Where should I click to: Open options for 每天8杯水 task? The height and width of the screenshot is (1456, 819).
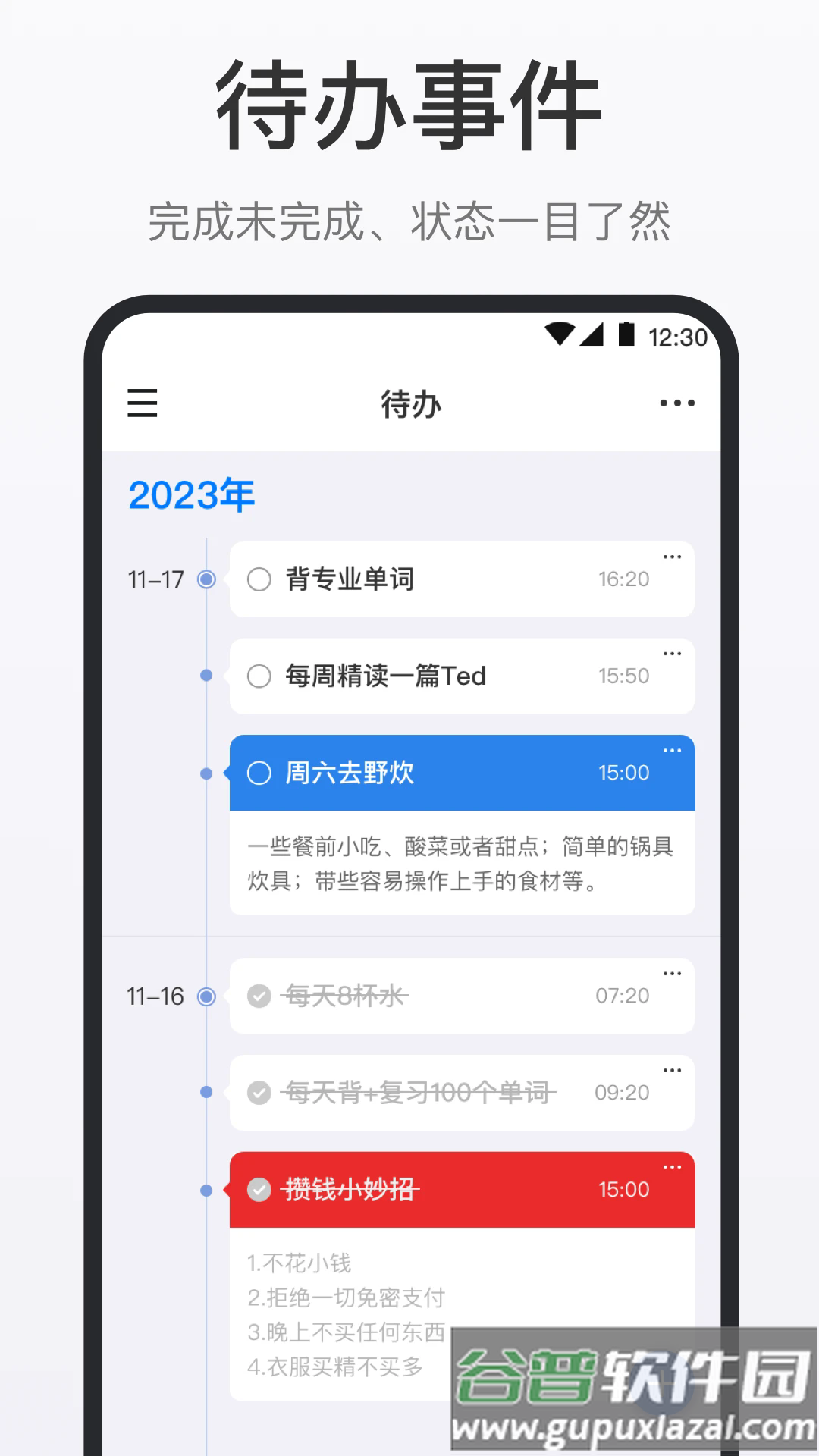(673, 973)
